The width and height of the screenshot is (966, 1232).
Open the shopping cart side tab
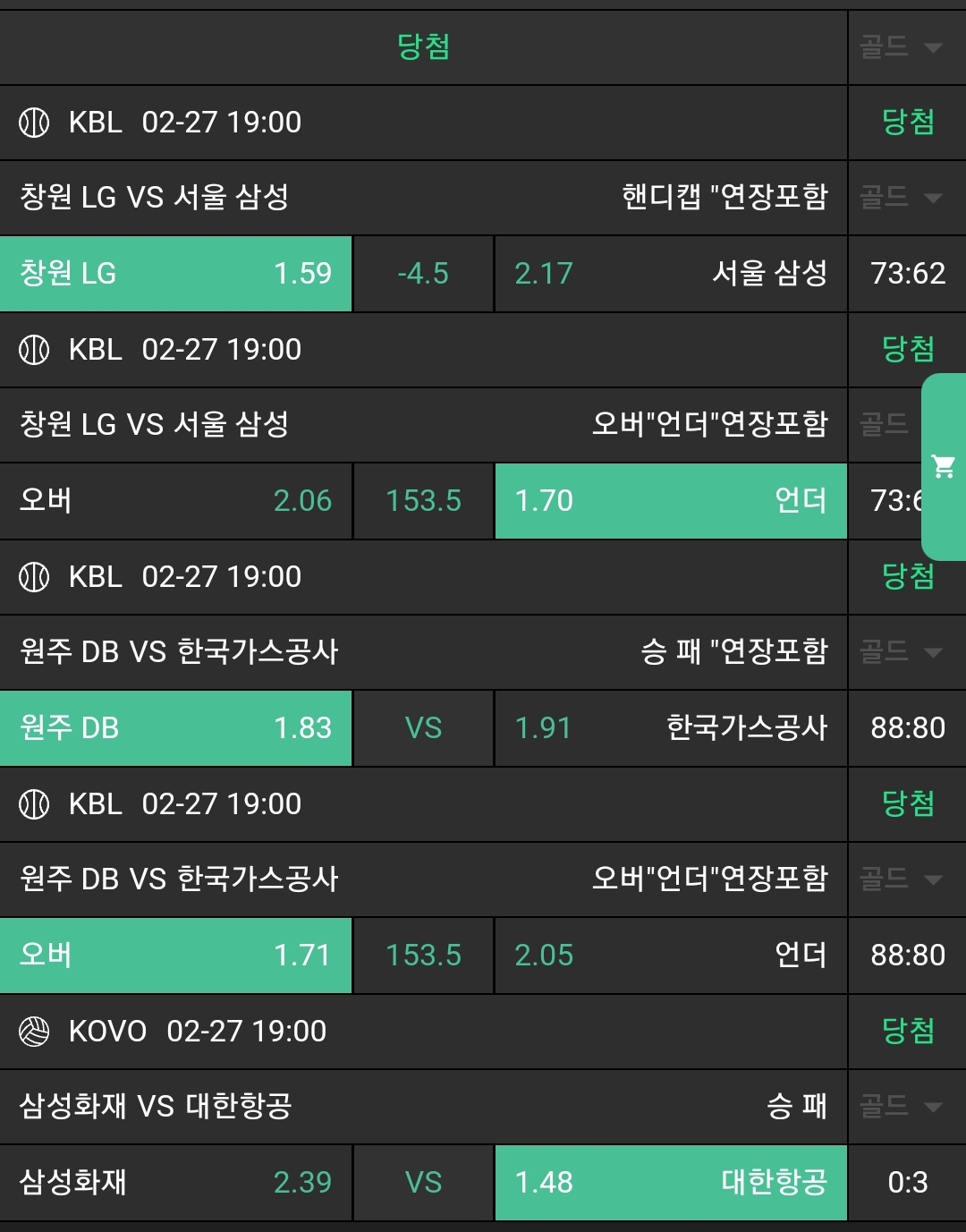tap(944, 466)
